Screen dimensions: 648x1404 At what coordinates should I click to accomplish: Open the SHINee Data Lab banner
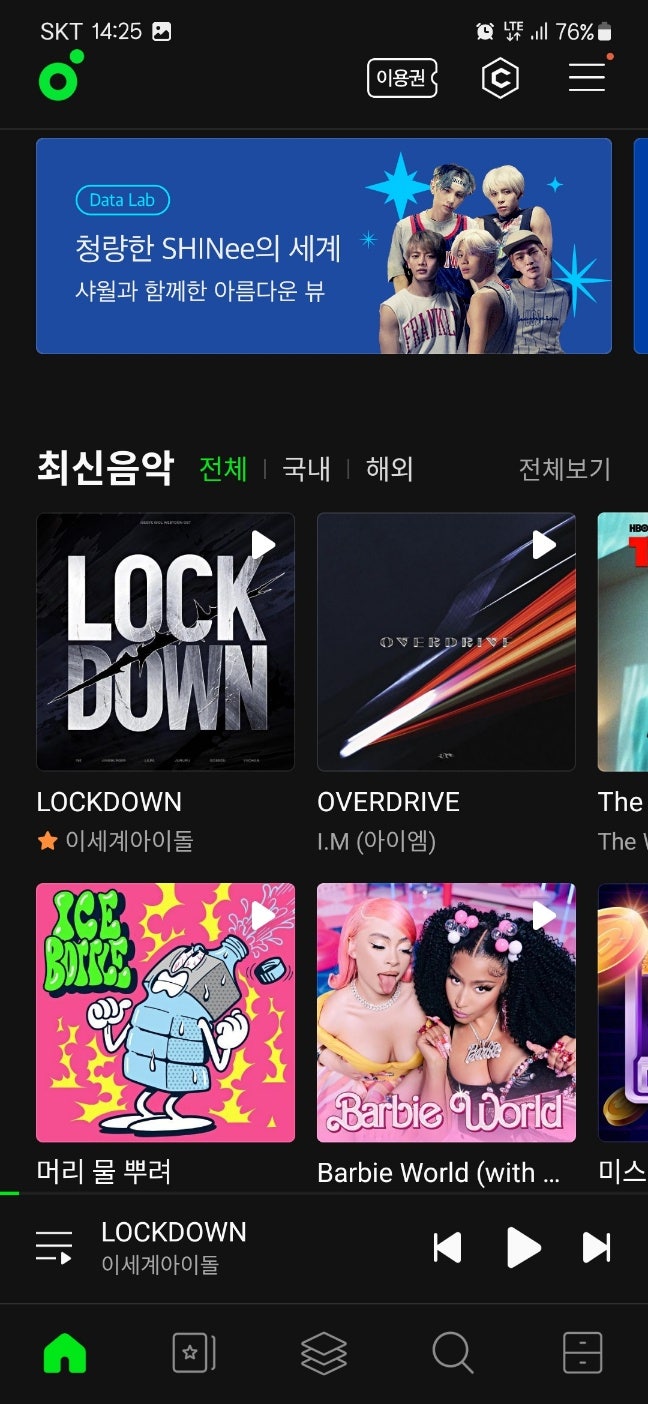coord(323,246)
